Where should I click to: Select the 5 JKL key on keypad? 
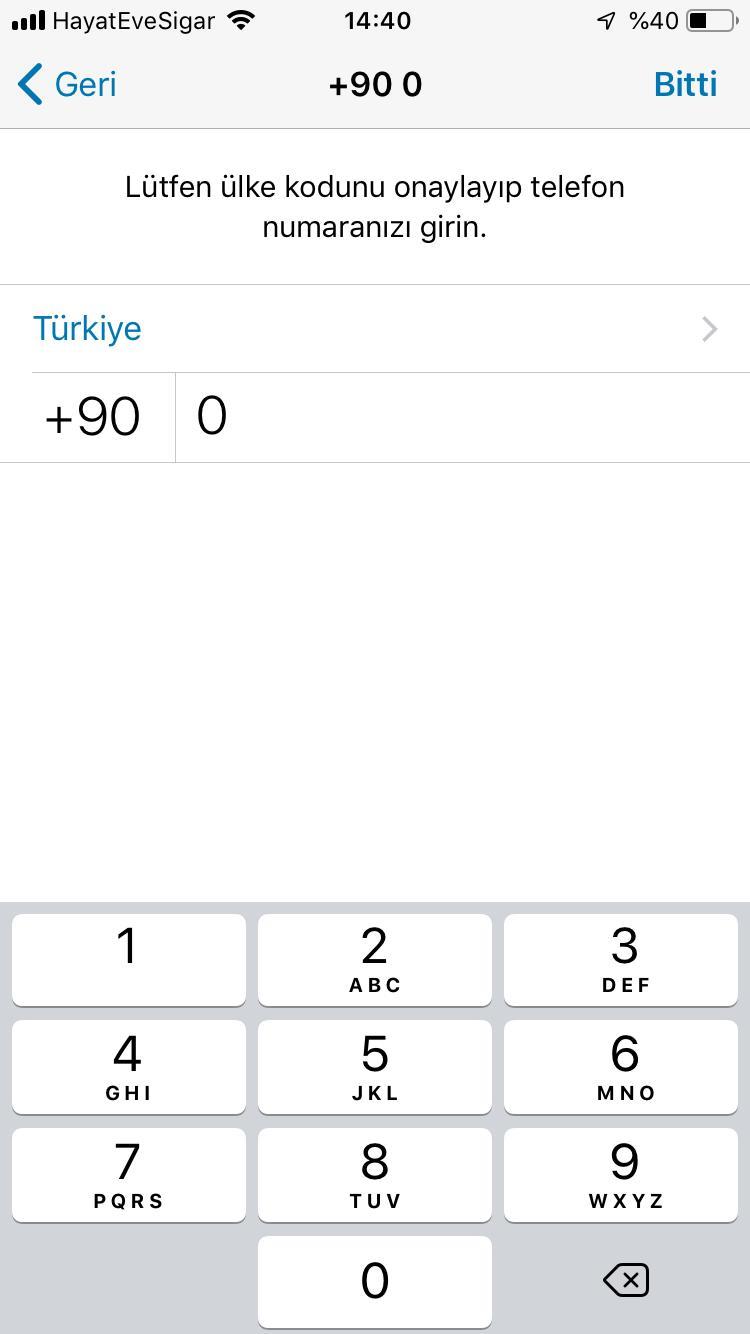(374, 1066)
